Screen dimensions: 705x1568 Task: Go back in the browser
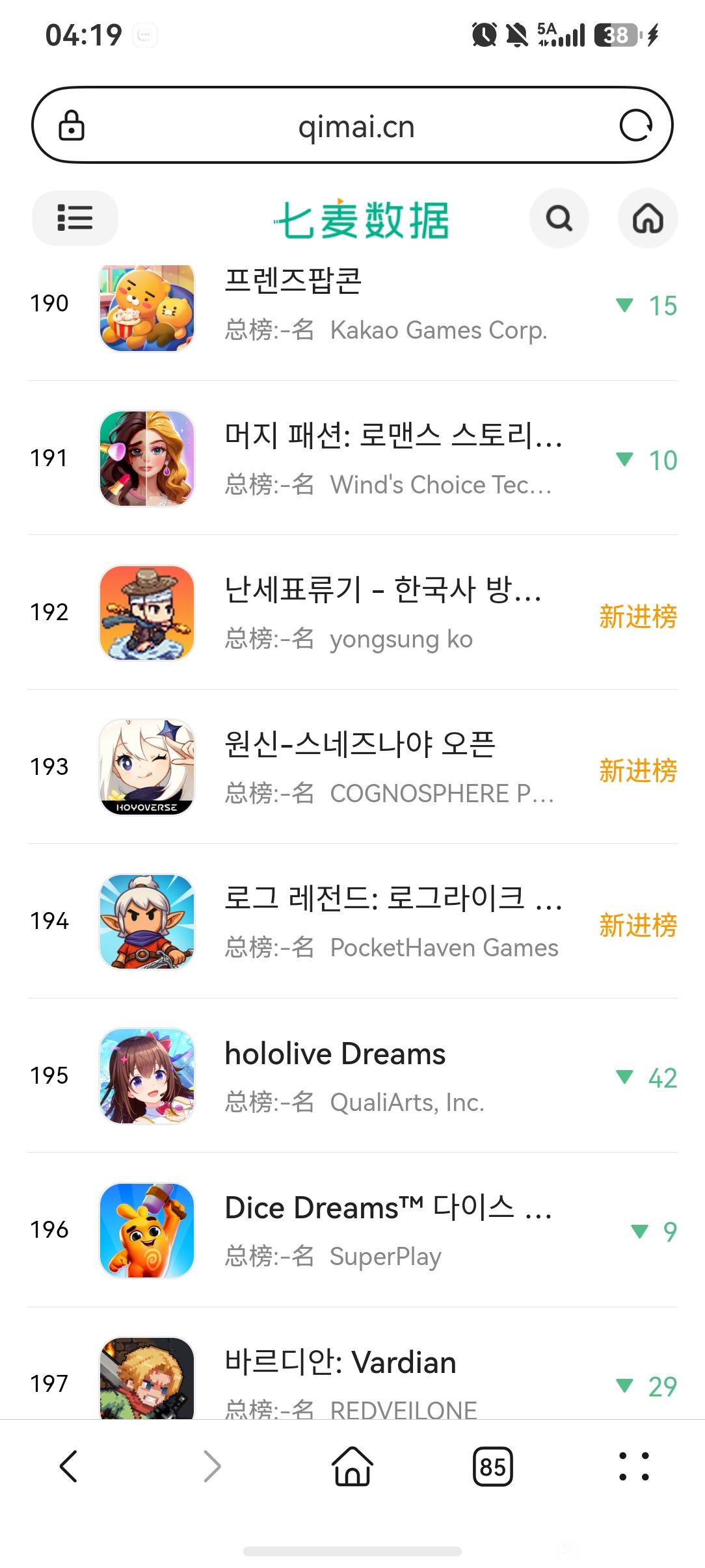click(69, 1467)
